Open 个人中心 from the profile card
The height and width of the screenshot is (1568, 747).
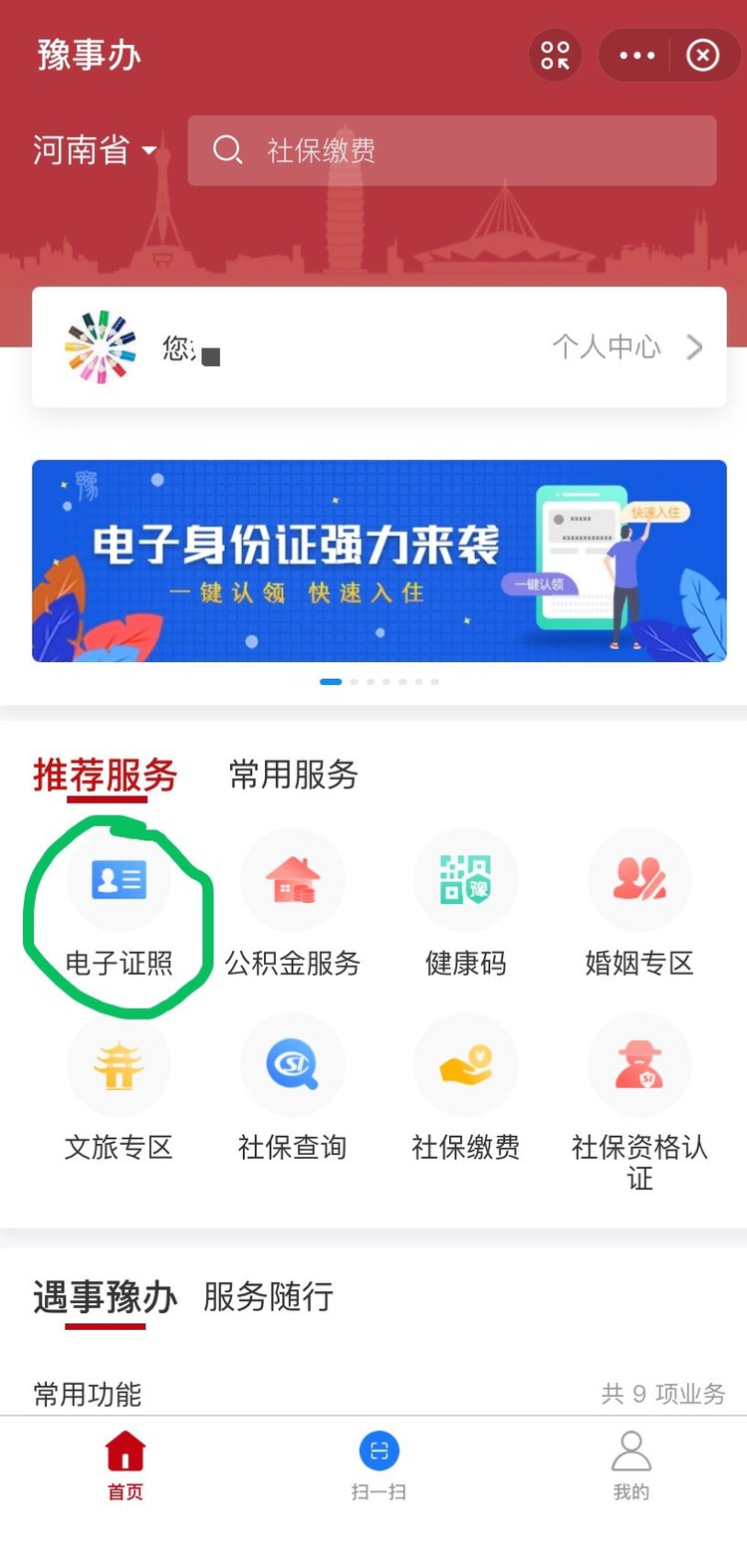coord(625,347)
